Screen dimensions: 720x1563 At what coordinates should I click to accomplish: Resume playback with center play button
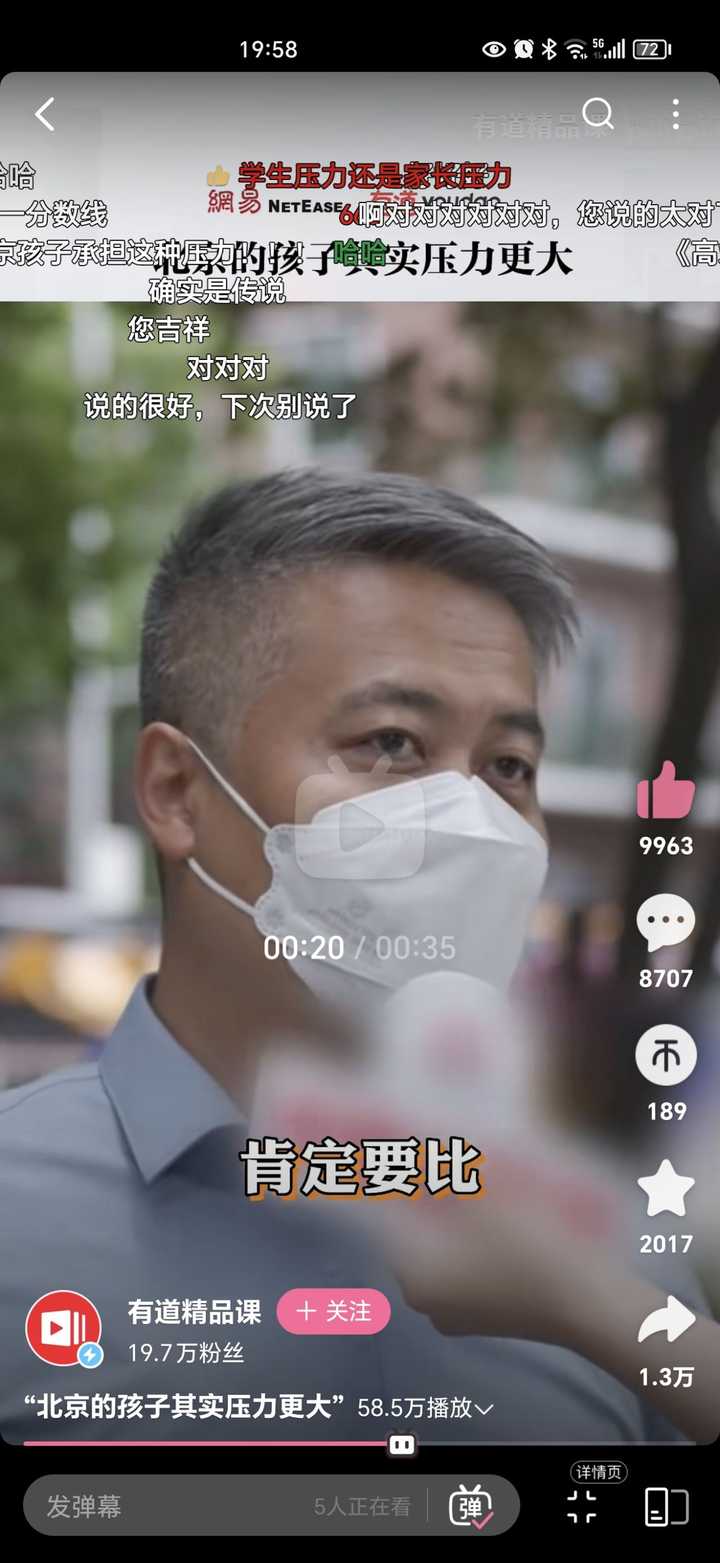coord(360,825)
